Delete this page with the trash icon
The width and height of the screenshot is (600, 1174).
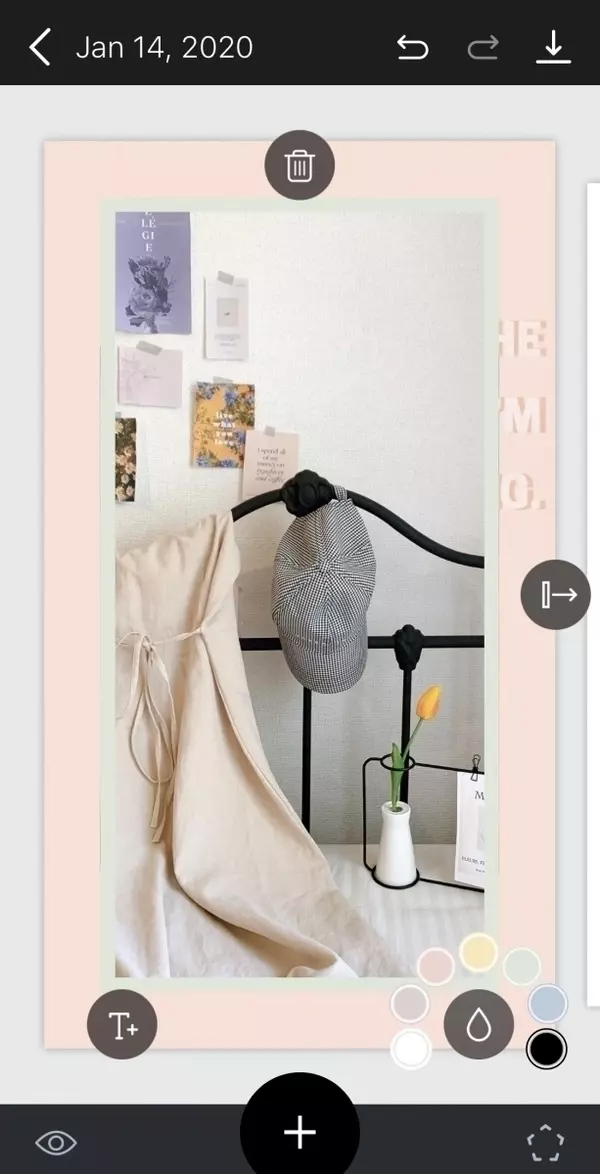[299, 165]
